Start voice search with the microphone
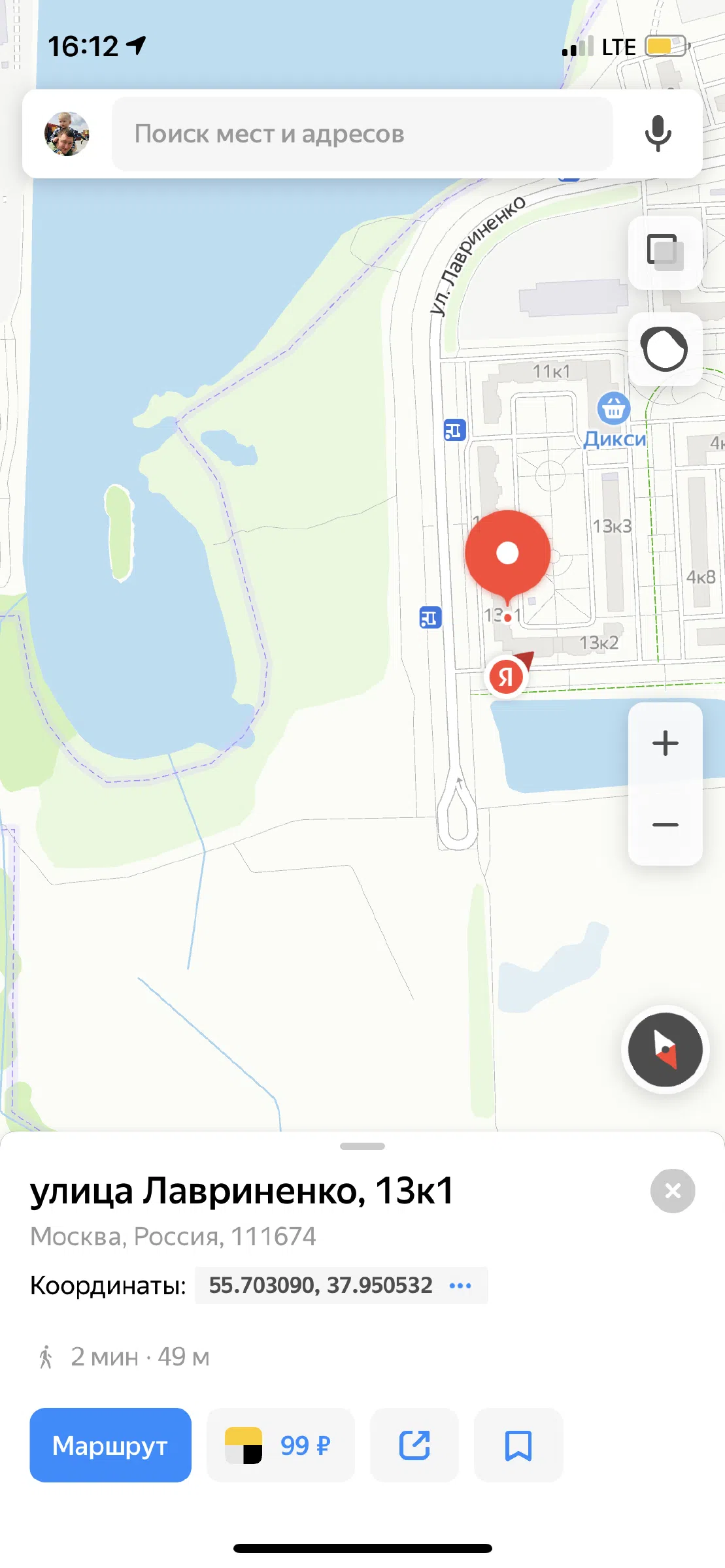The height and width of the screenshot is (1568, 725). click(658, 133)
